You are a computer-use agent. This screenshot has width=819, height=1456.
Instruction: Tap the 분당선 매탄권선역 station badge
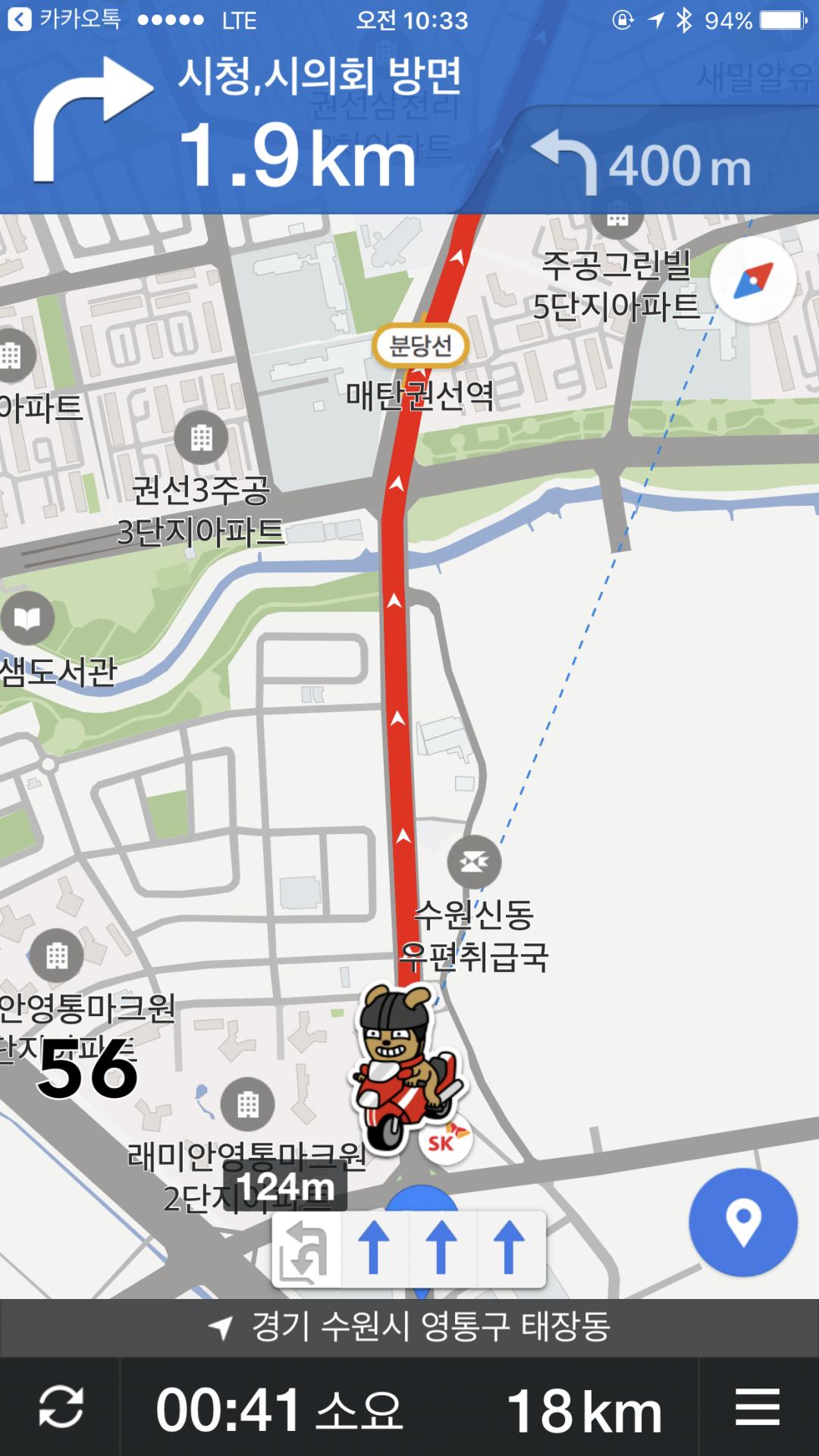[x=421, y=347]
